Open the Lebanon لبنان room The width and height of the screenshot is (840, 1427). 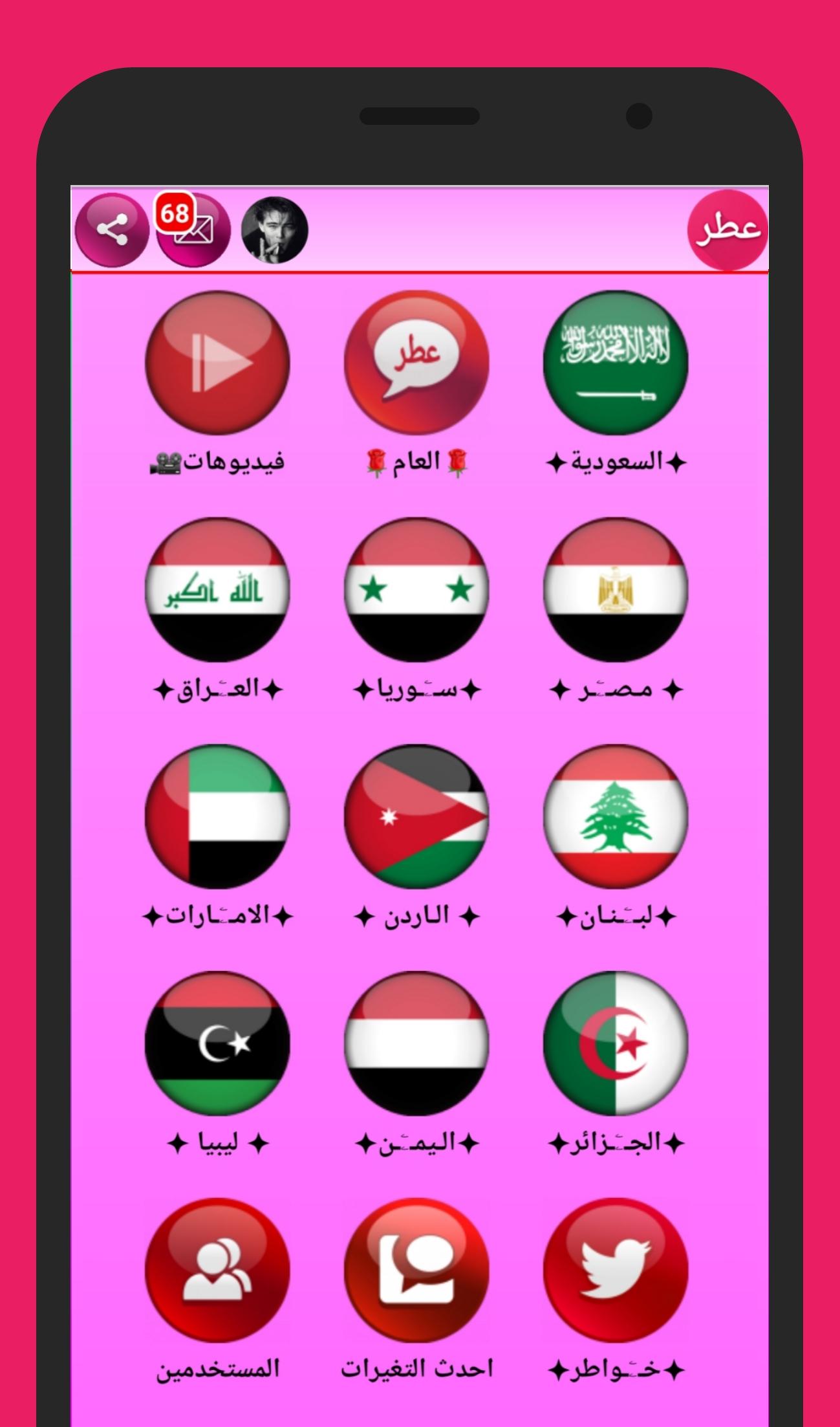pyautogui.click(x=616, y=816)
